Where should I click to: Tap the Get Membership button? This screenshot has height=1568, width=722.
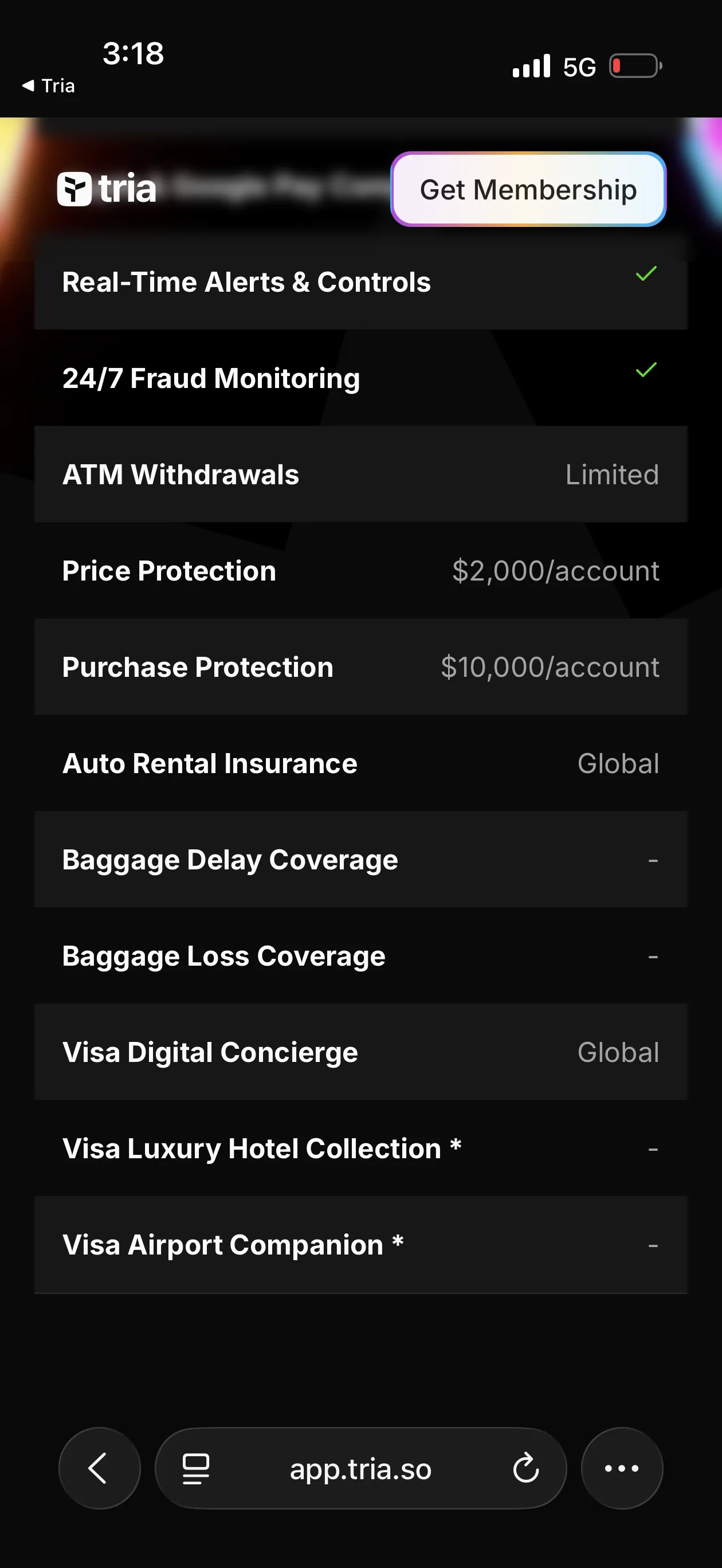[x=527, y=190]
